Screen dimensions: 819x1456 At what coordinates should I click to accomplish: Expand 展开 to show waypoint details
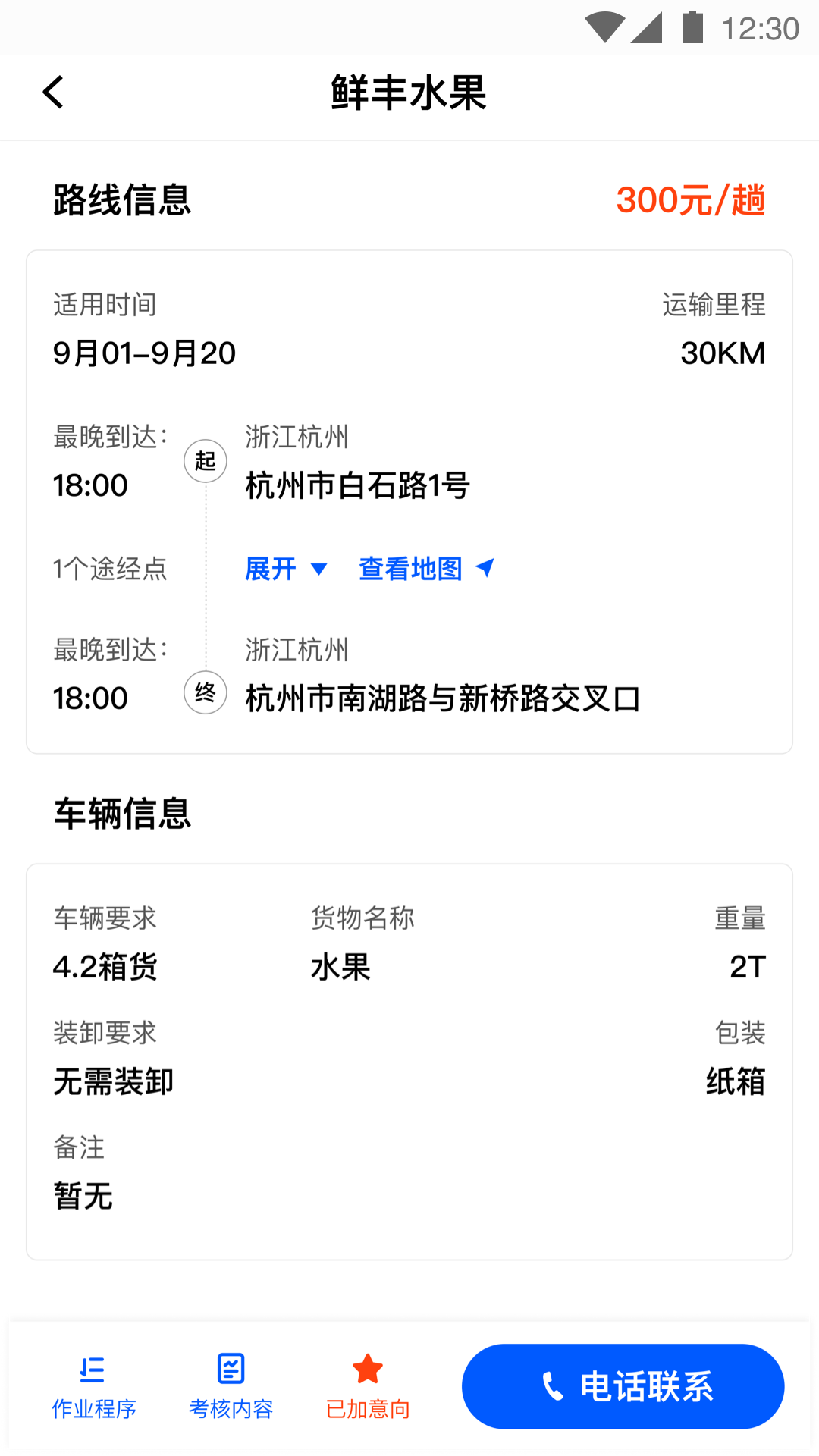pyautogui.click(x=269, y=570)
